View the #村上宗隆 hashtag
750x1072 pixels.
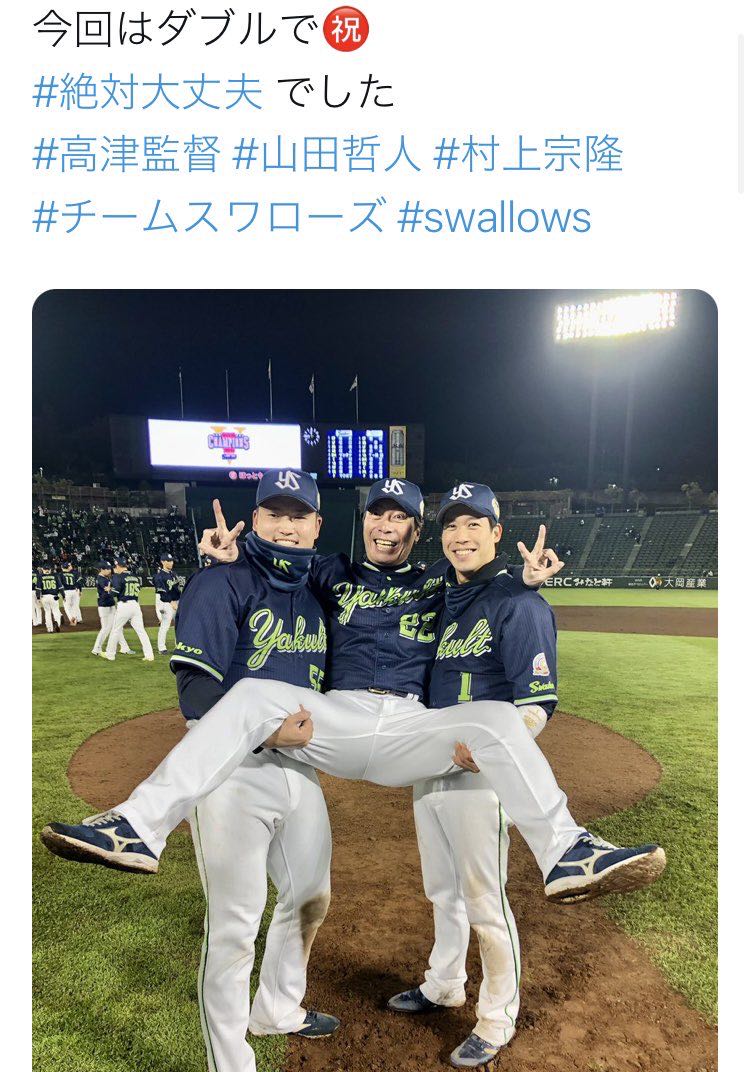[528, 154]
